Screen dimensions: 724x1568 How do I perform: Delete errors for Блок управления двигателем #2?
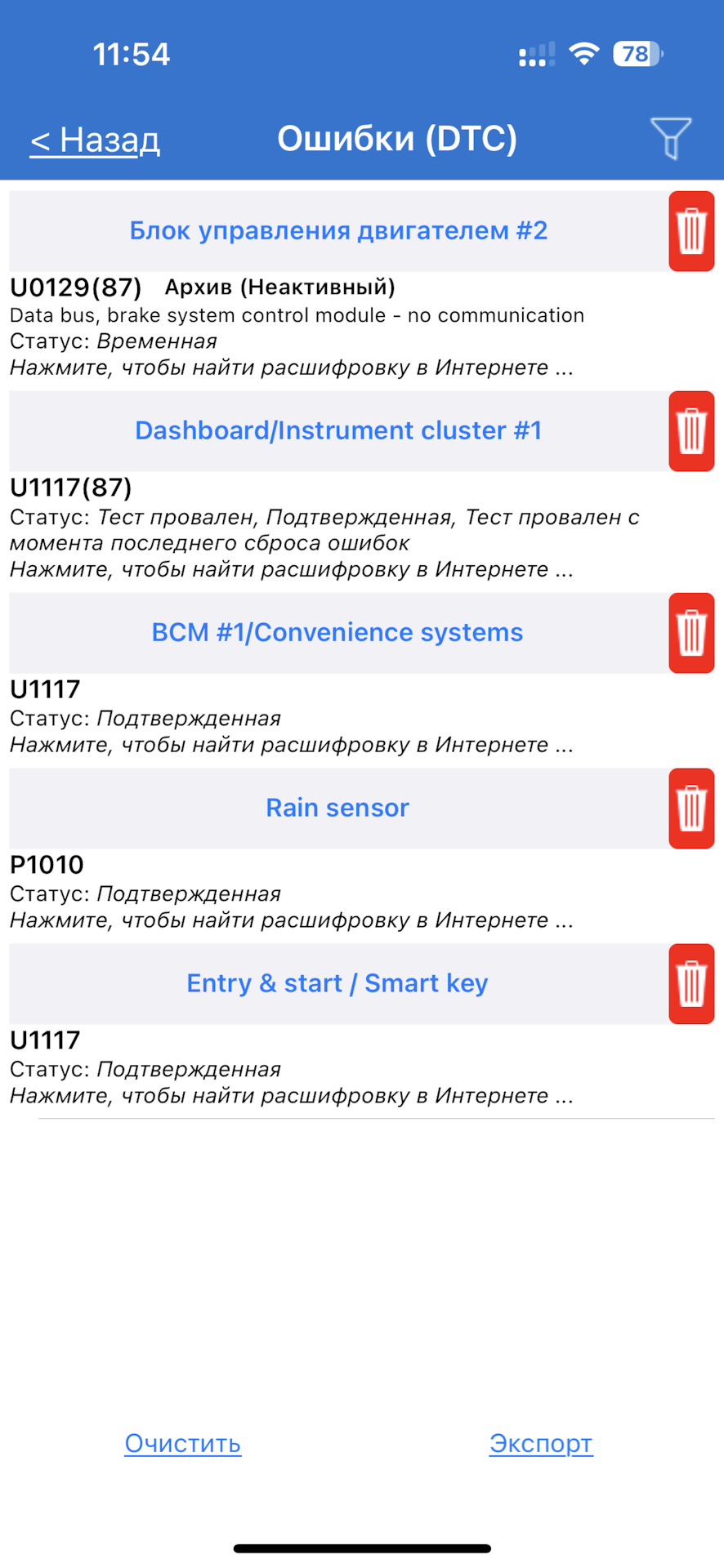[691, 231]
